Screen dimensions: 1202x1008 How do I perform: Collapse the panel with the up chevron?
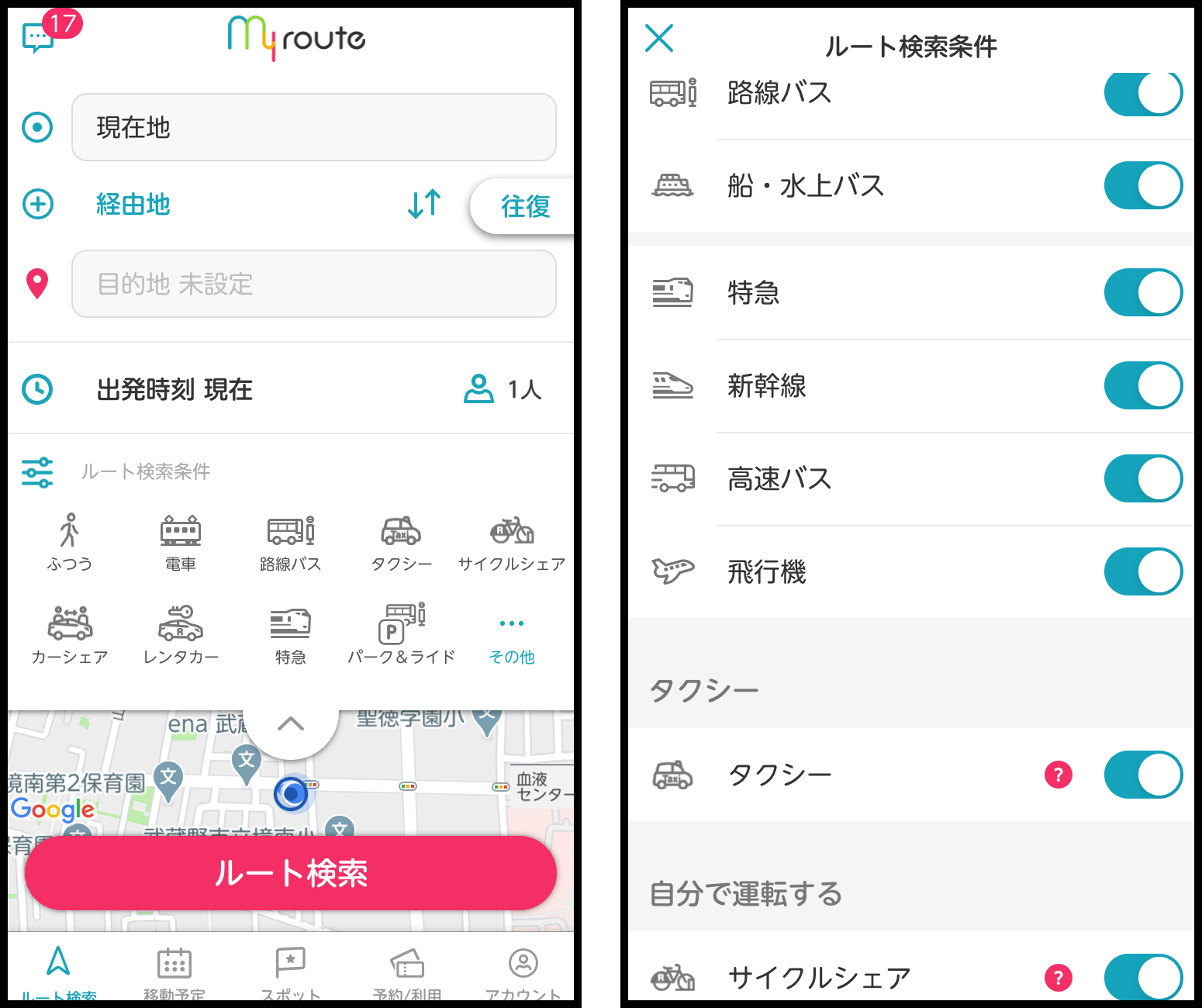pos(291,724)
